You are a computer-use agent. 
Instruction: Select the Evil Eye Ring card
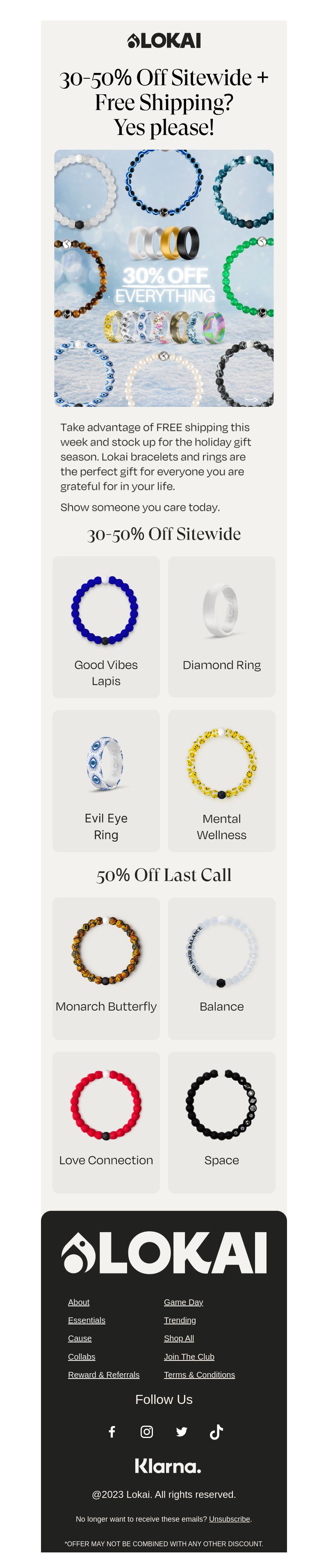click(106, 781)
